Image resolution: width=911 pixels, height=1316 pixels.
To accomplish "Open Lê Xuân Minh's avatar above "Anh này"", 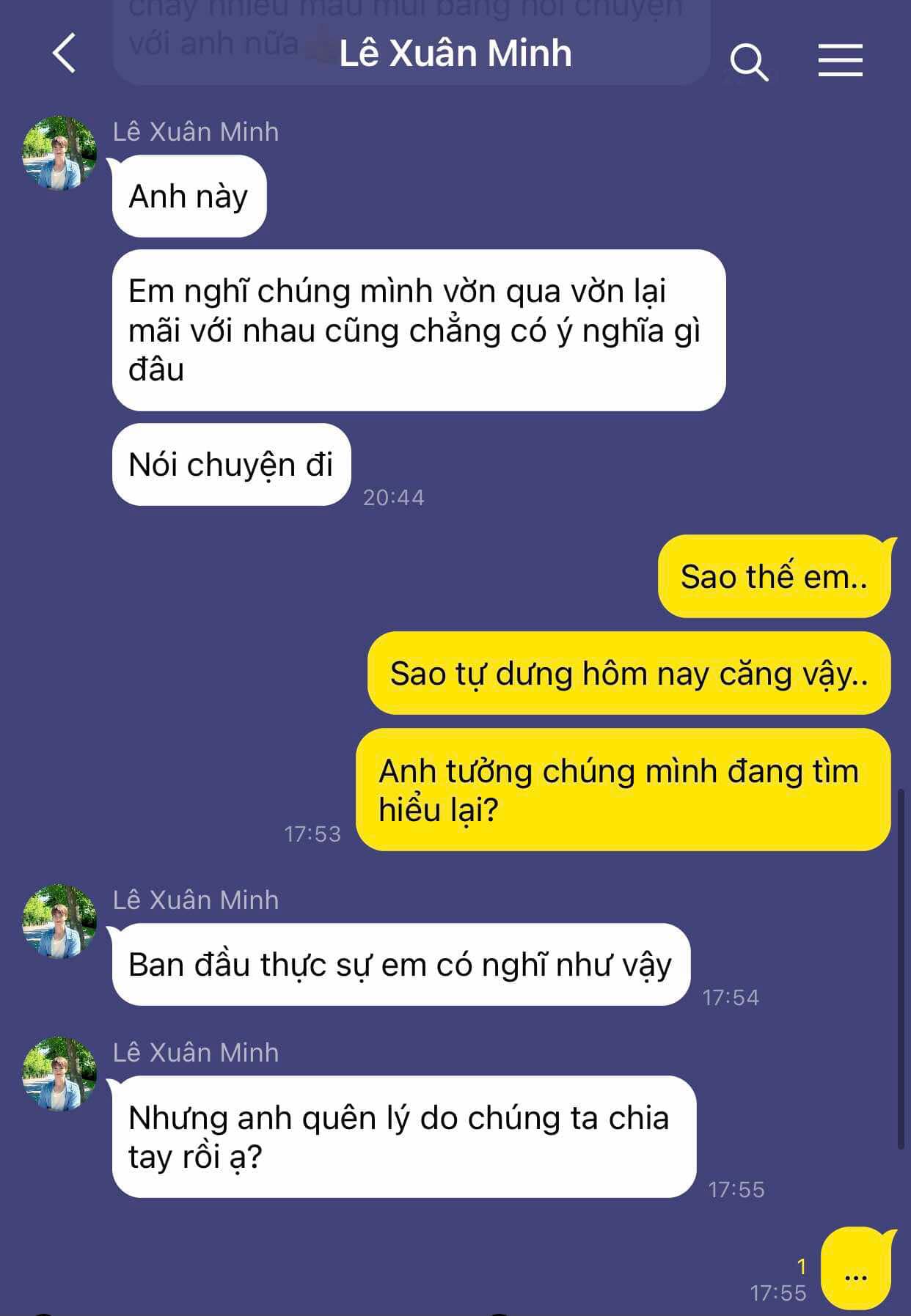I will (x=59, y=152).
